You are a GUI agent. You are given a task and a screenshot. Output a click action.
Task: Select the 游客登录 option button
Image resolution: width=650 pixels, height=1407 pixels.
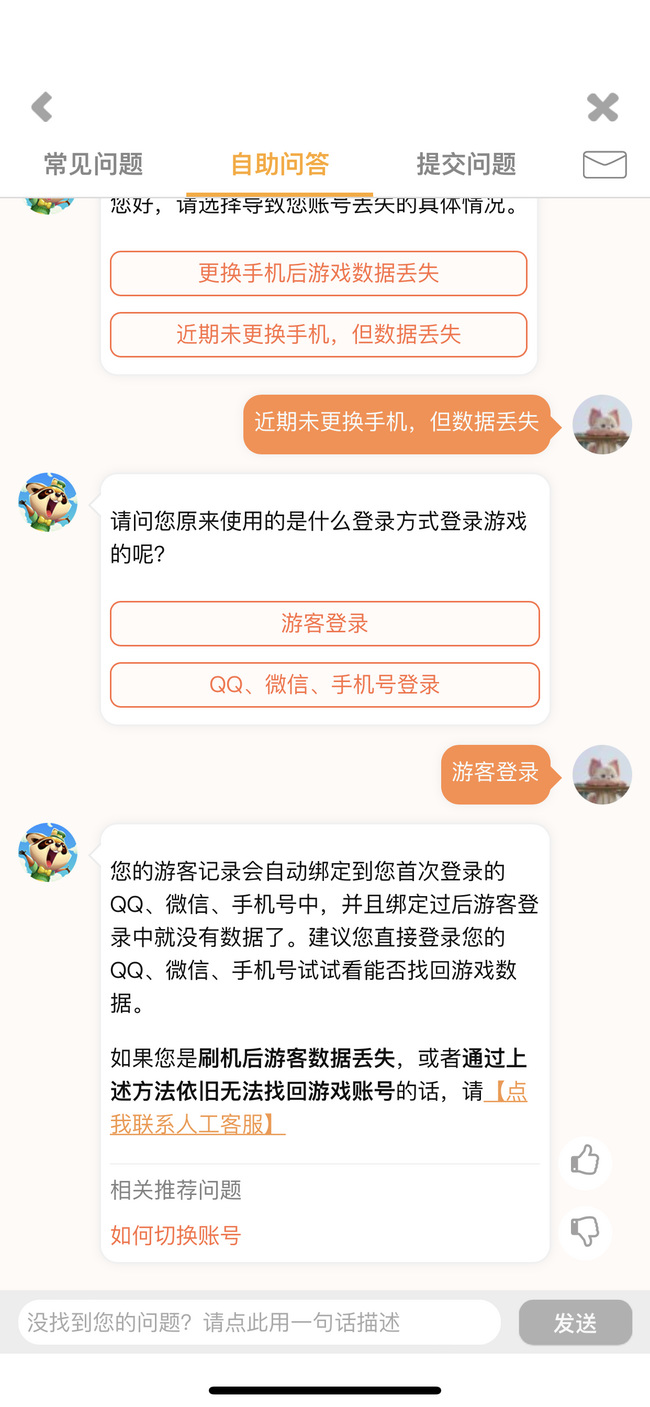[x=324, y=624]
